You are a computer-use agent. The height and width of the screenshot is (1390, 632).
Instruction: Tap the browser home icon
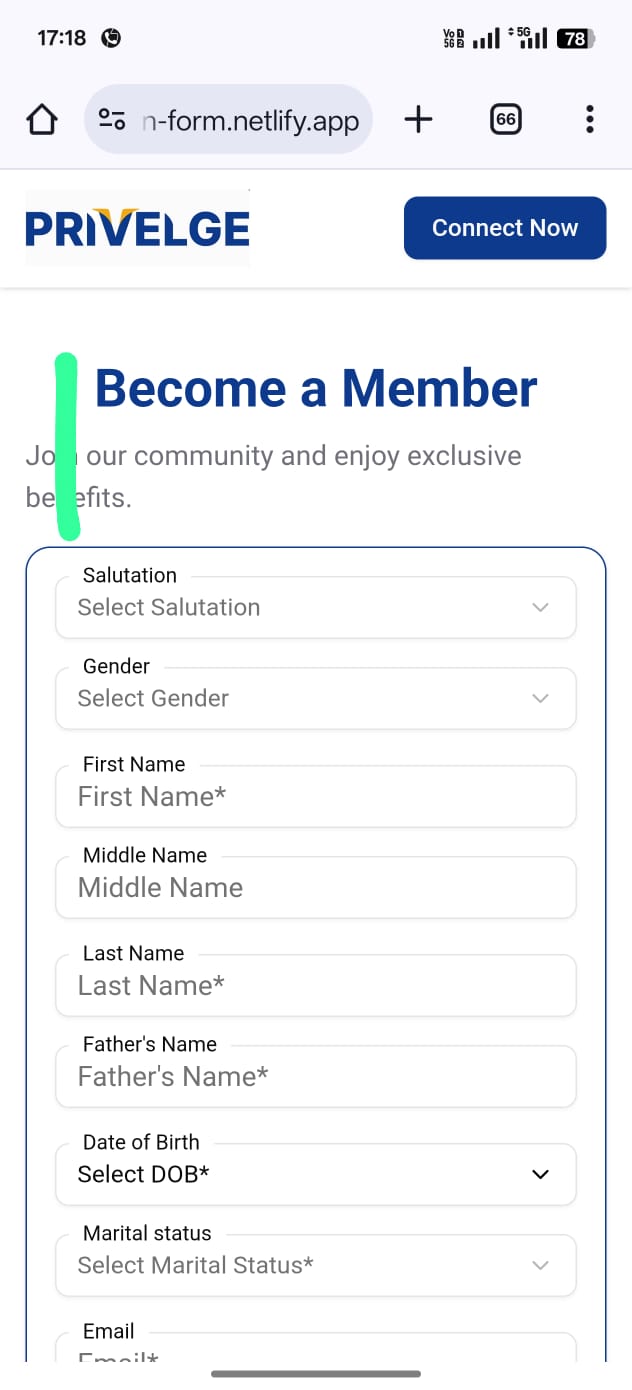click(x=42, y=121)
